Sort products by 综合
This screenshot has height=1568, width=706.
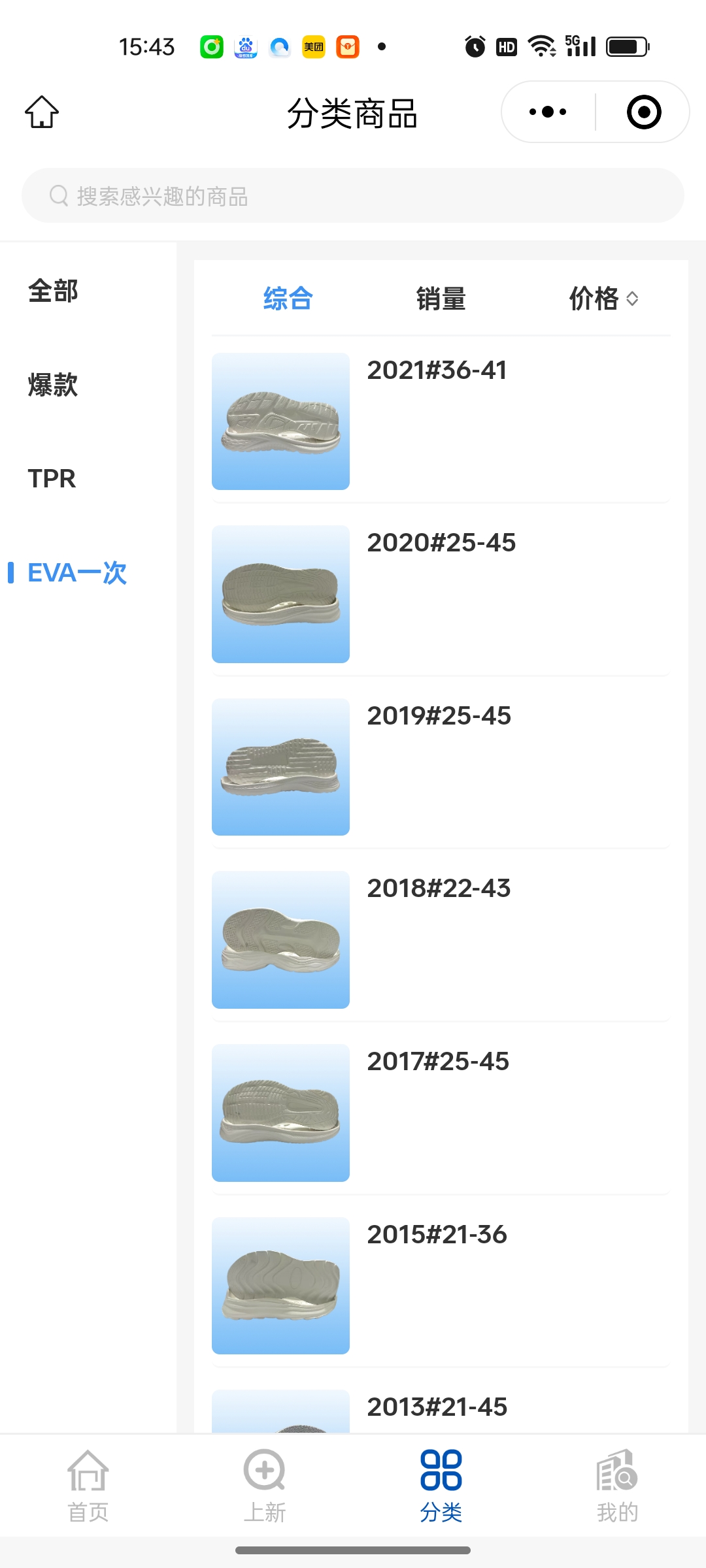point(288,299)
